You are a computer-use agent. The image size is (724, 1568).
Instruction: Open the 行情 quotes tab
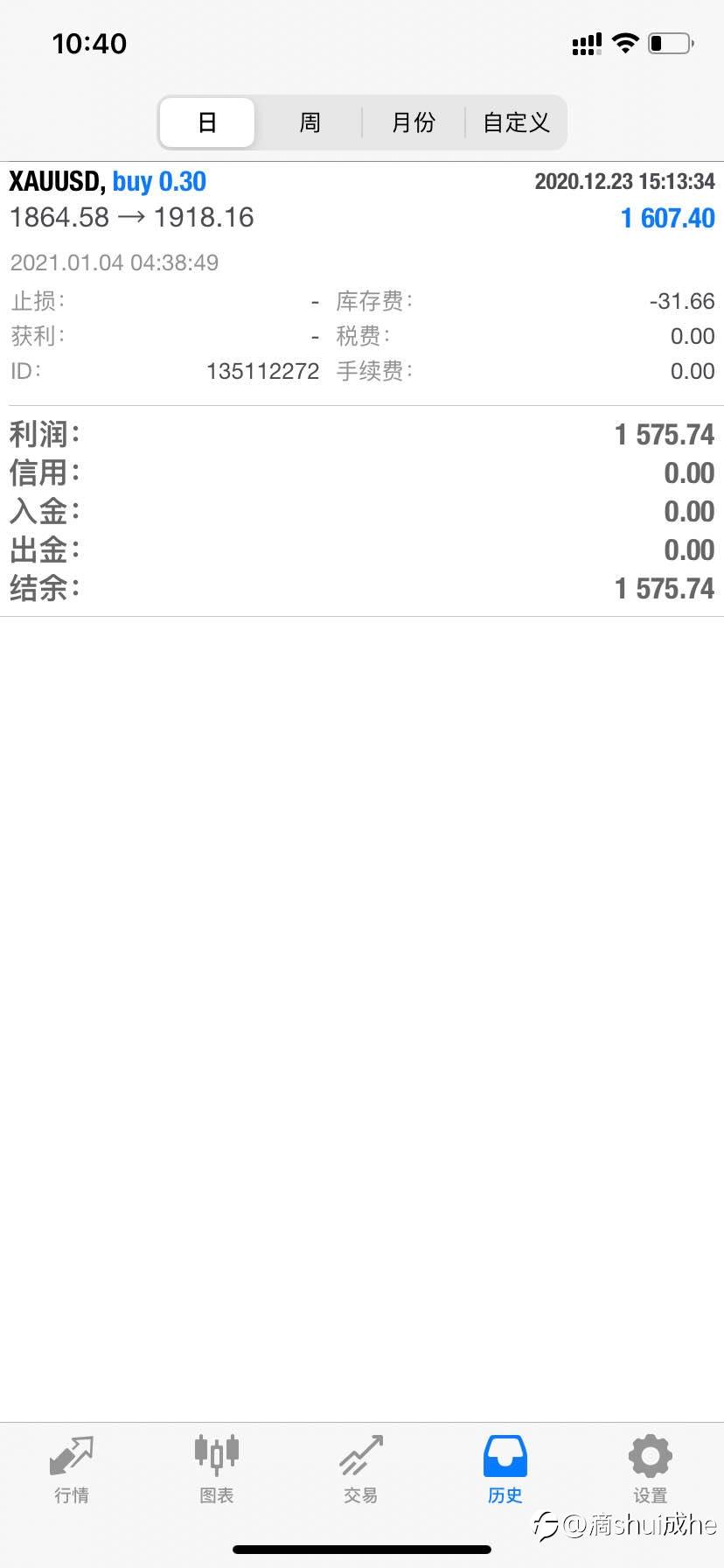[x=72, y=1470]
